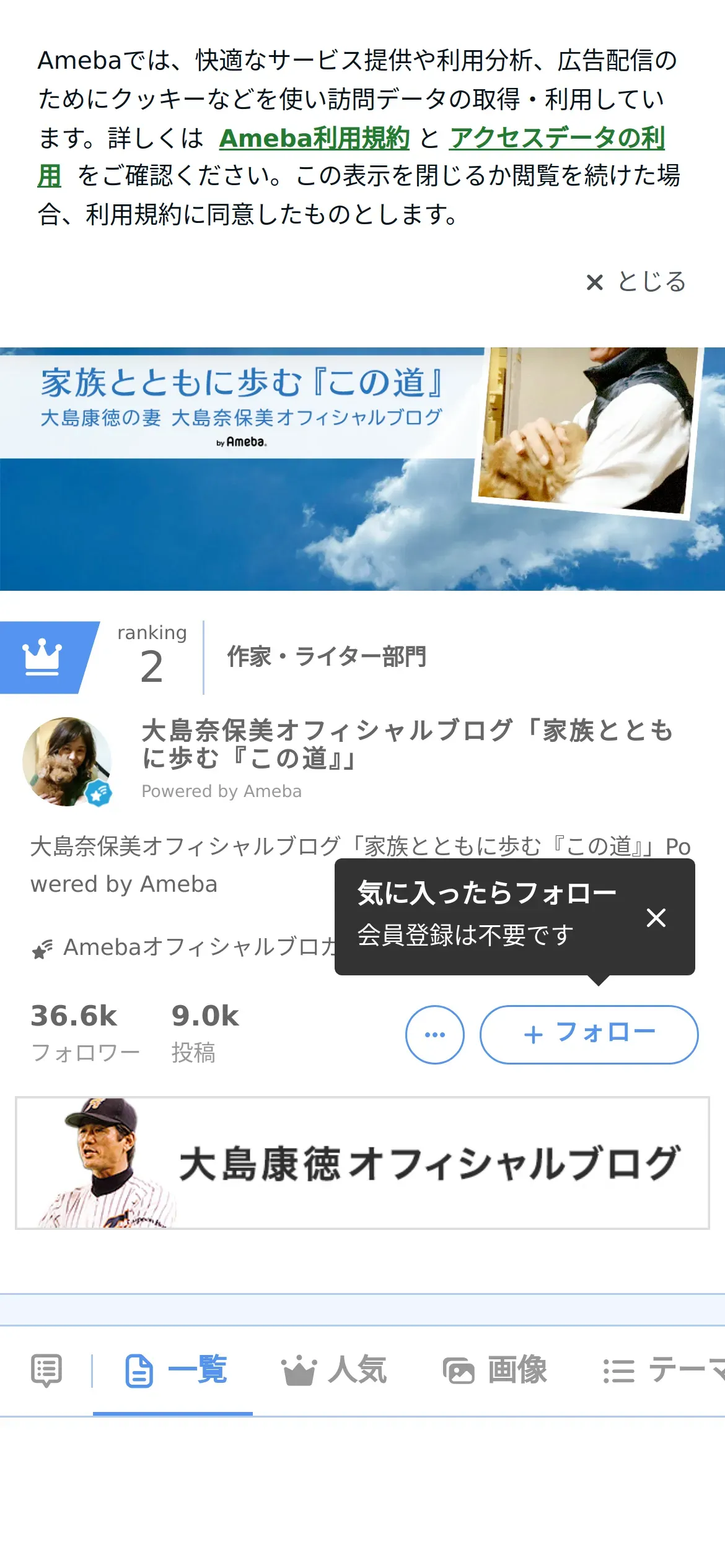Viewport: 725px width, 1568px height.
Task: Follow this blog with フォロー button
Action: tap(589, 1034)
